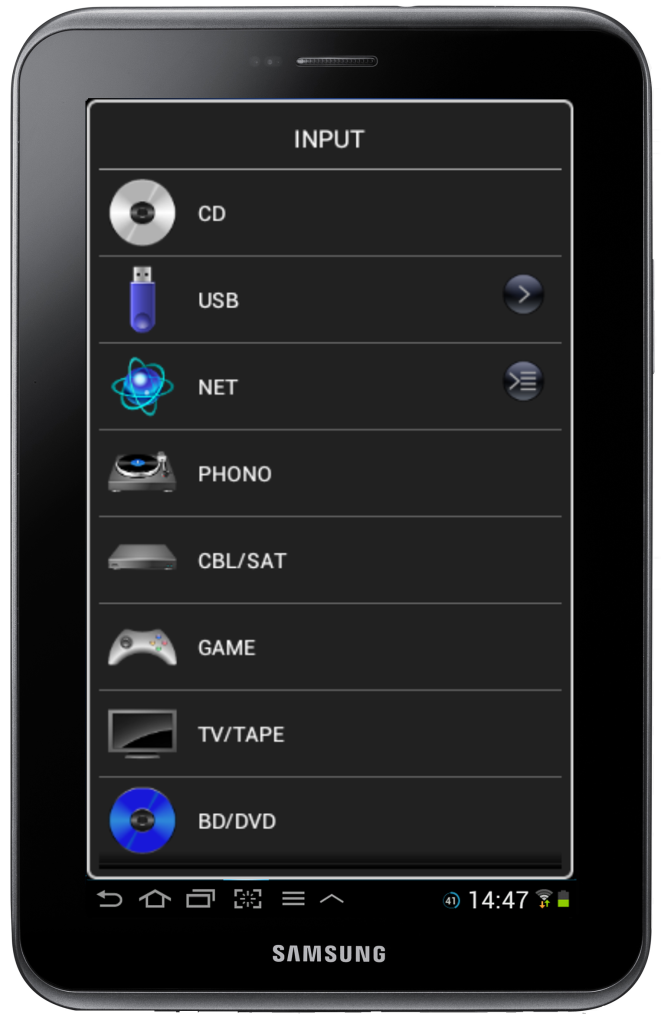Return to the home screen
The image size is (661, 1024).
tap(154, 899)
